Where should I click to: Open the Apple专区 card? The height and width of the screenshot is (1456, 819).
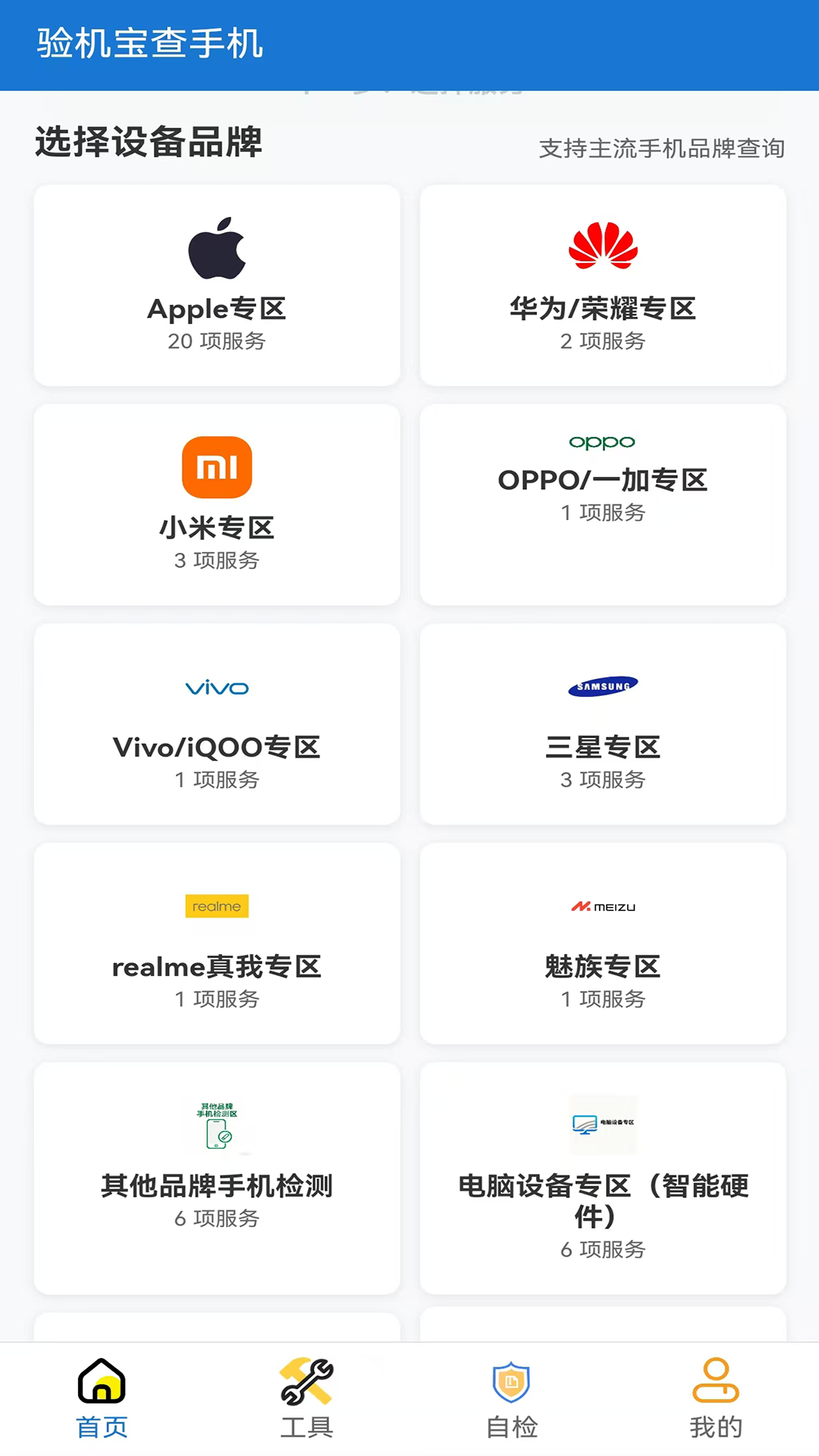tap(217, 284)
